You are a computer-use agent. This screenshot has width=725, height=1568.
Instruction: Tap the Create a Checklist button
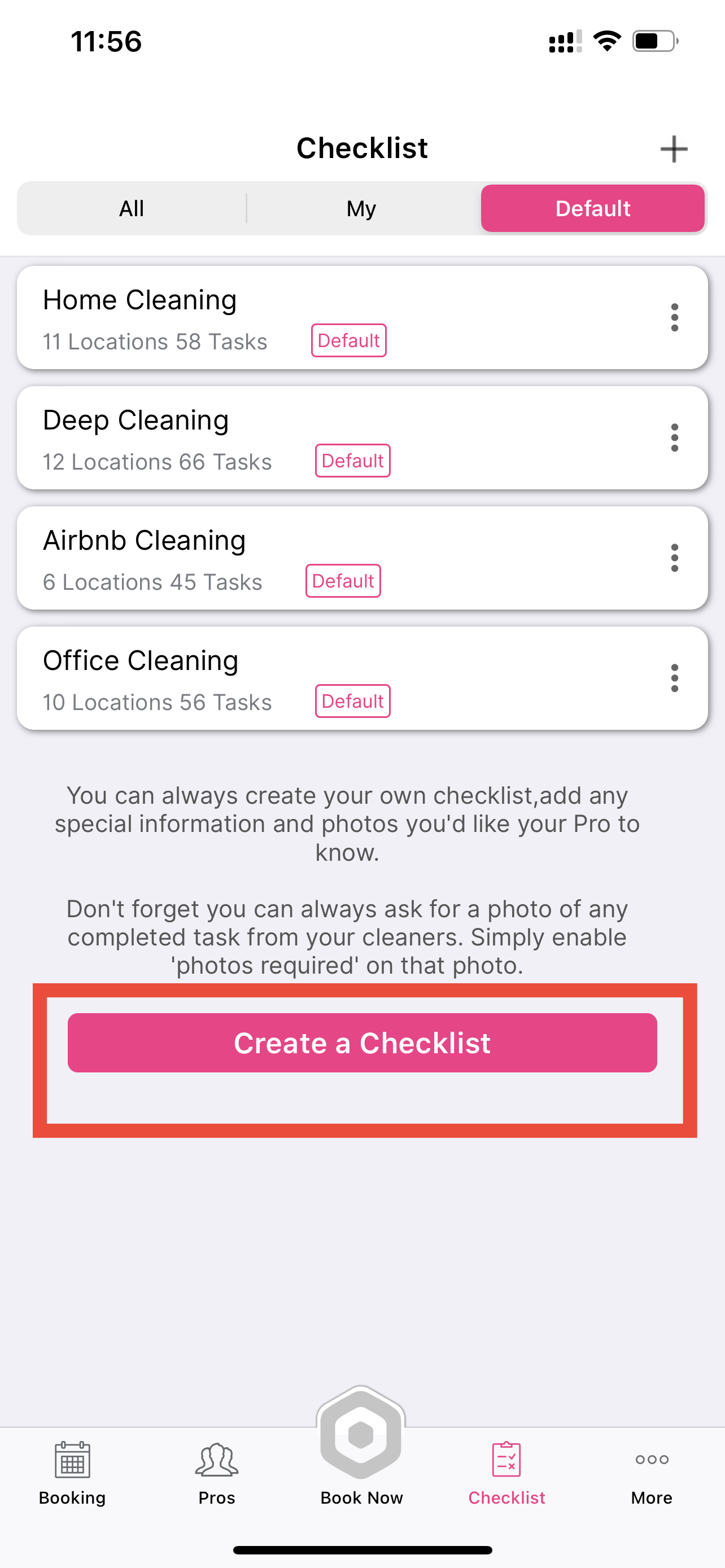[362, 1043]
